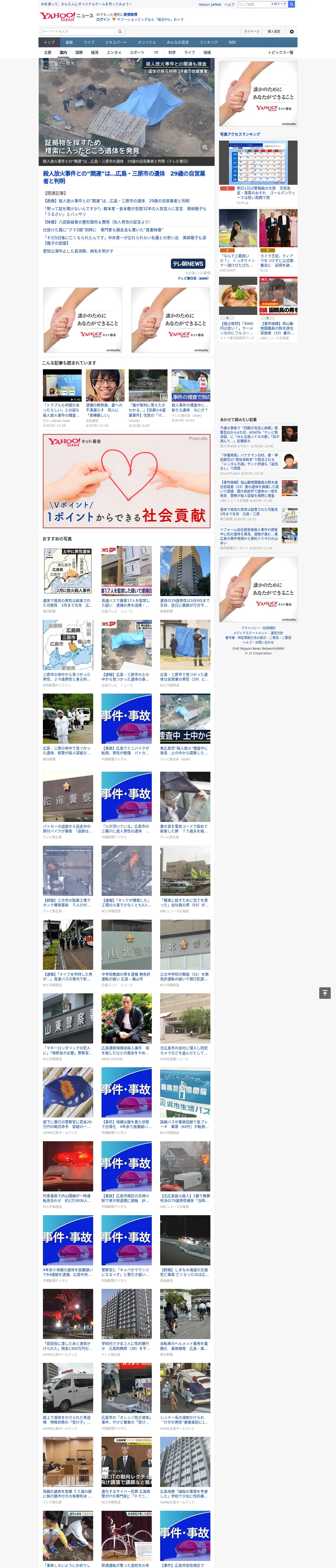
Task: Open 購入履歴
Action: point(274,31)
